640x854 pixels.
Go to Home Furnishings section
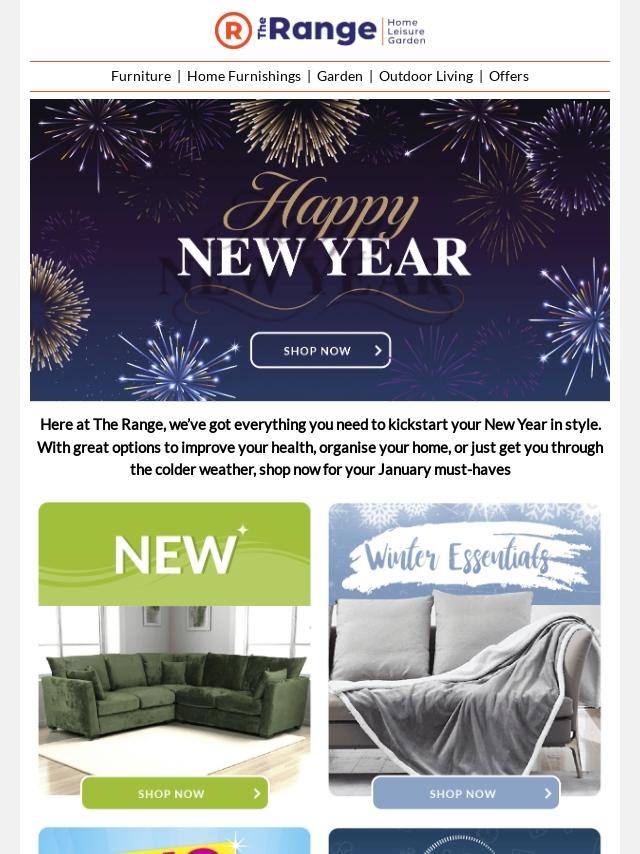click(x=244, y=76)
